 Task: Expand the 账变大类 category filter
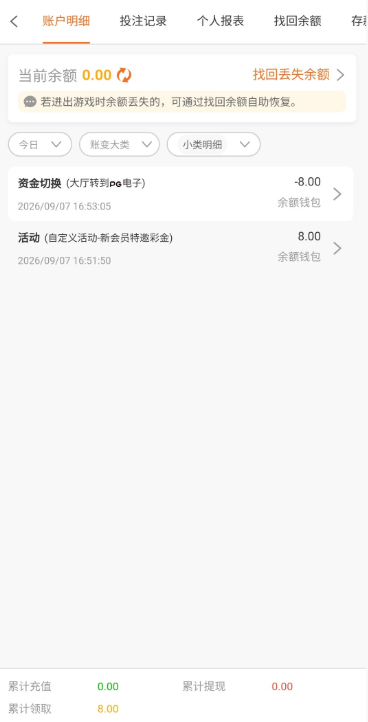(119, 145)
